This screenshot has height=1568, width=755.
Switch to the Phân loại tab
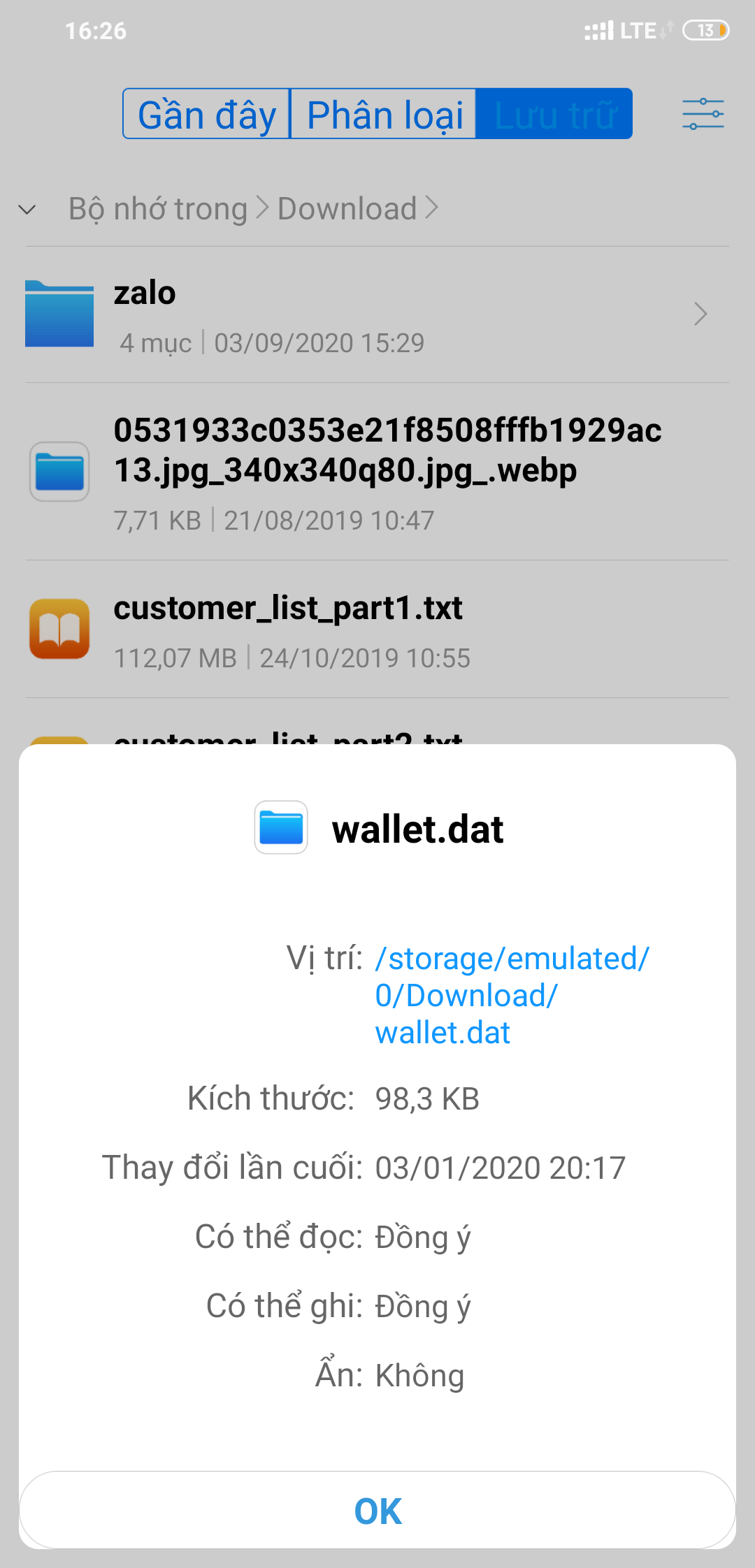click(x=384, y=115)
